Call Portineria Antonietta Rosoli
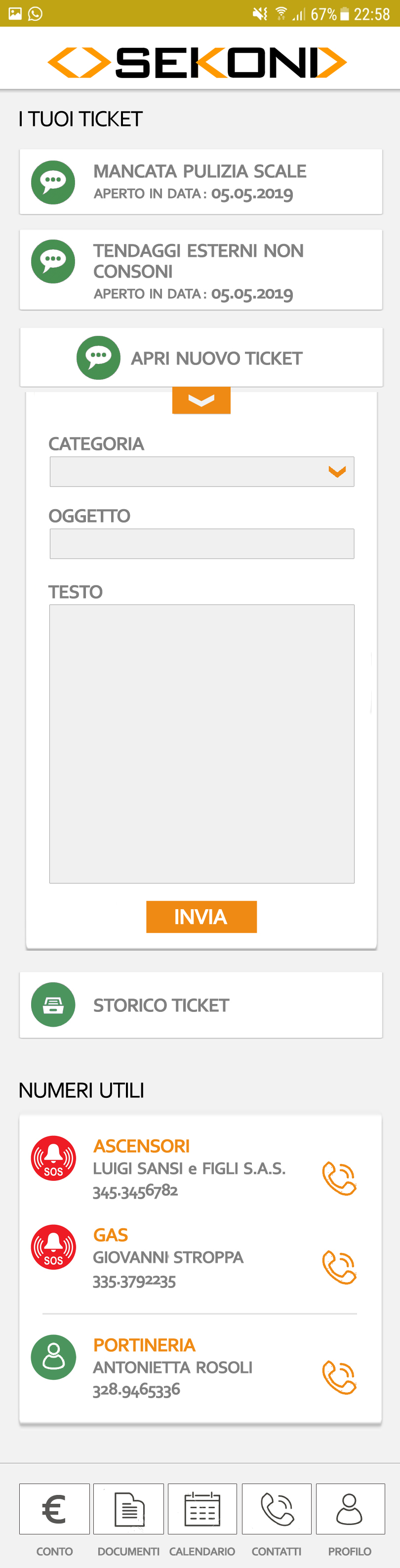This screenshot has height=1568, width=400. pyautogui.click(x=338, y=1377)
